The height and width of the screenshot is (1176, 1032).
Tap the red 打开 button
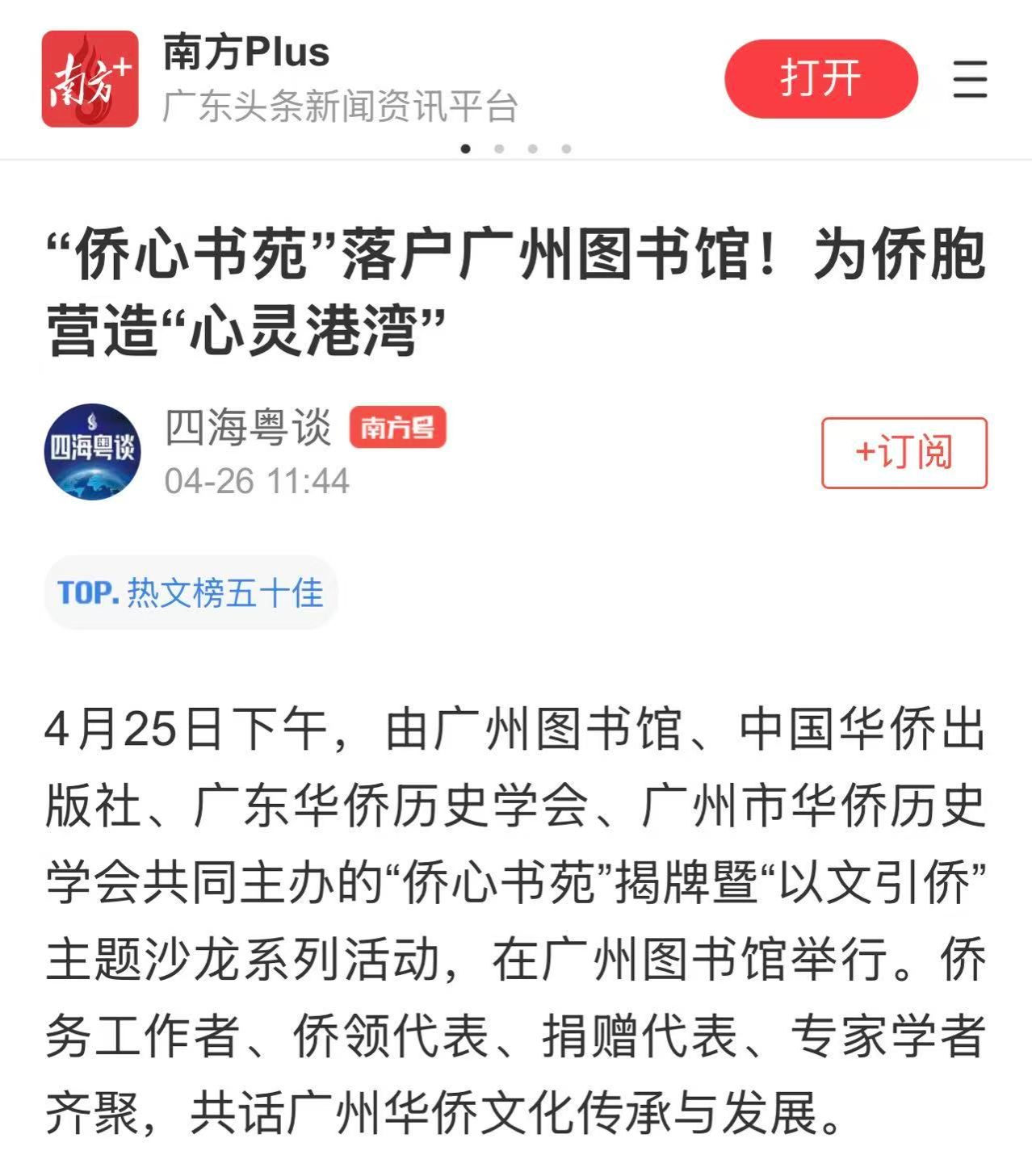pyautogui.click(x=820, y=78)
